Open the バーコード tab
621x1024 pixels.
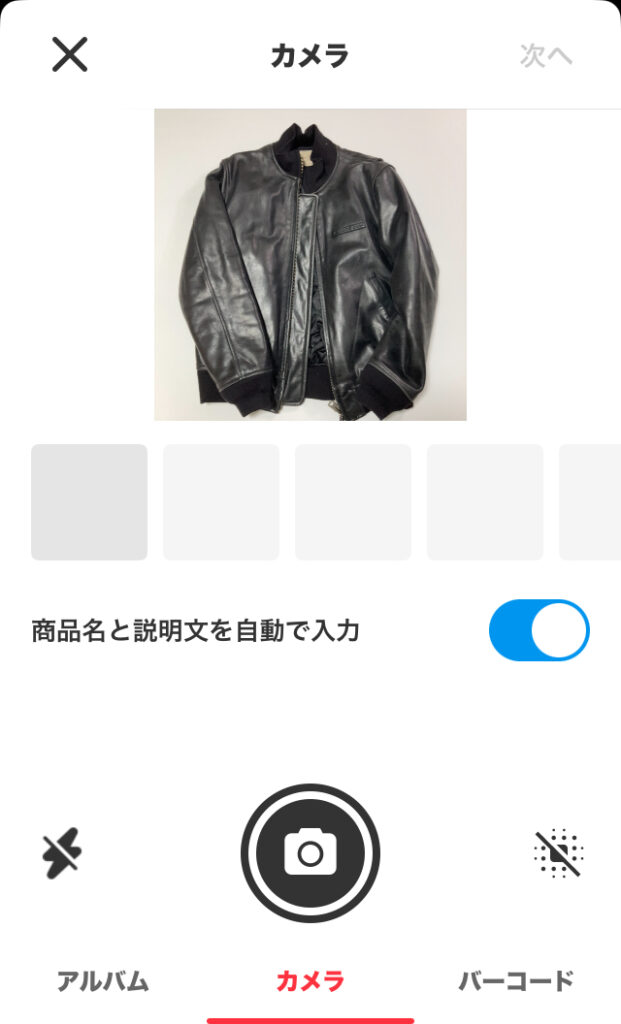click(516, 980)
